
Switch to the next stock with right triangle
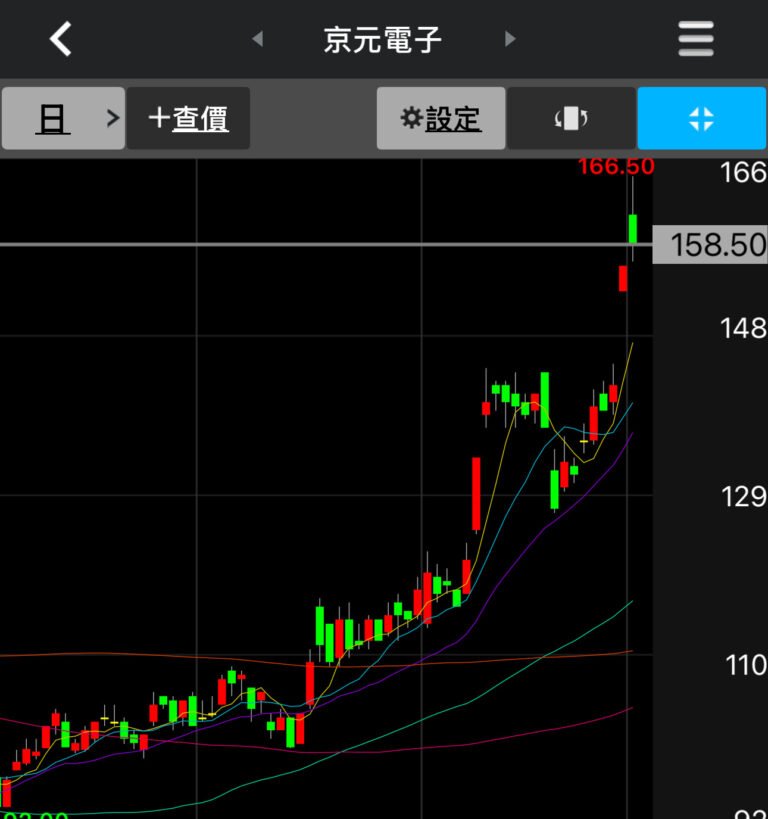(510, 40)
